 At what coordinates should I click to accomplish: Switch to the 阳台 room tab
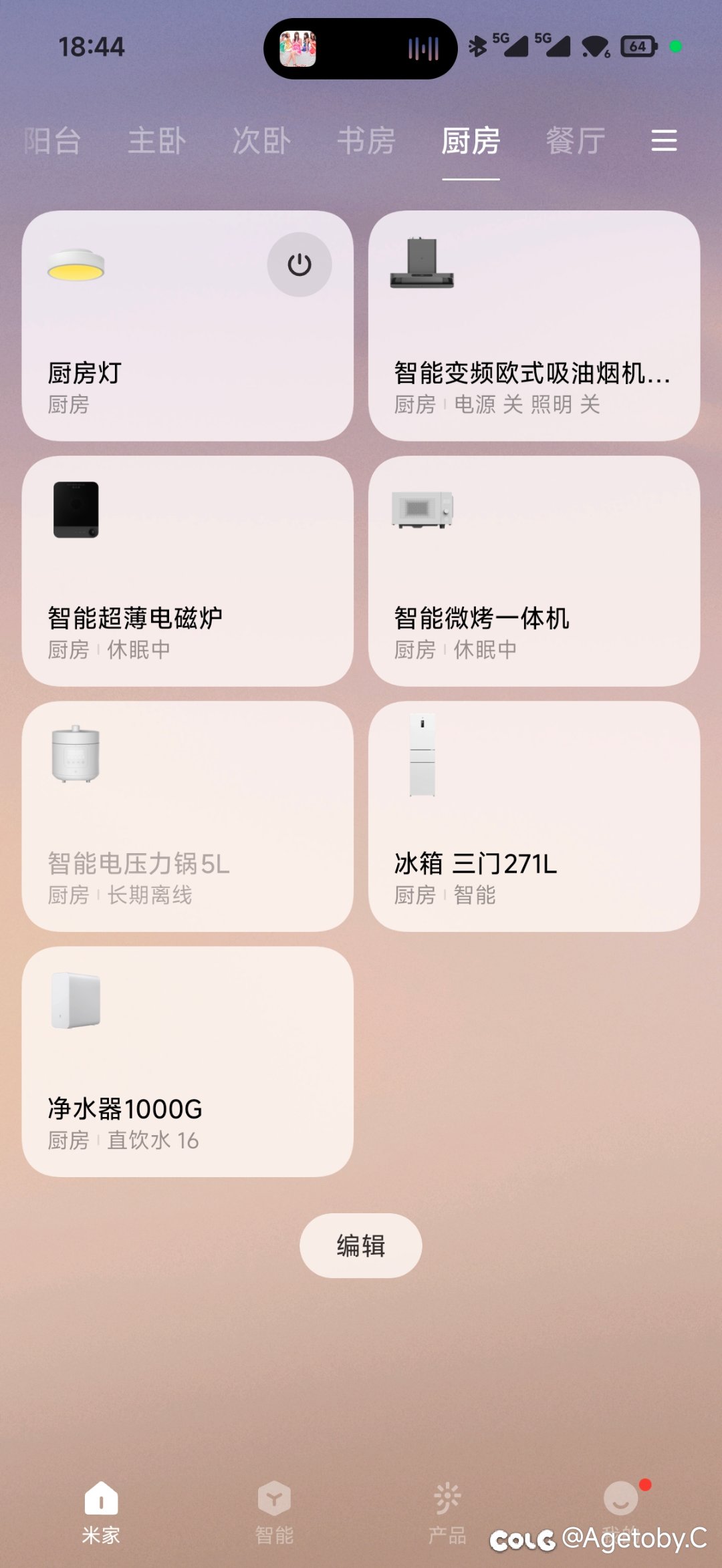(53, 141)
